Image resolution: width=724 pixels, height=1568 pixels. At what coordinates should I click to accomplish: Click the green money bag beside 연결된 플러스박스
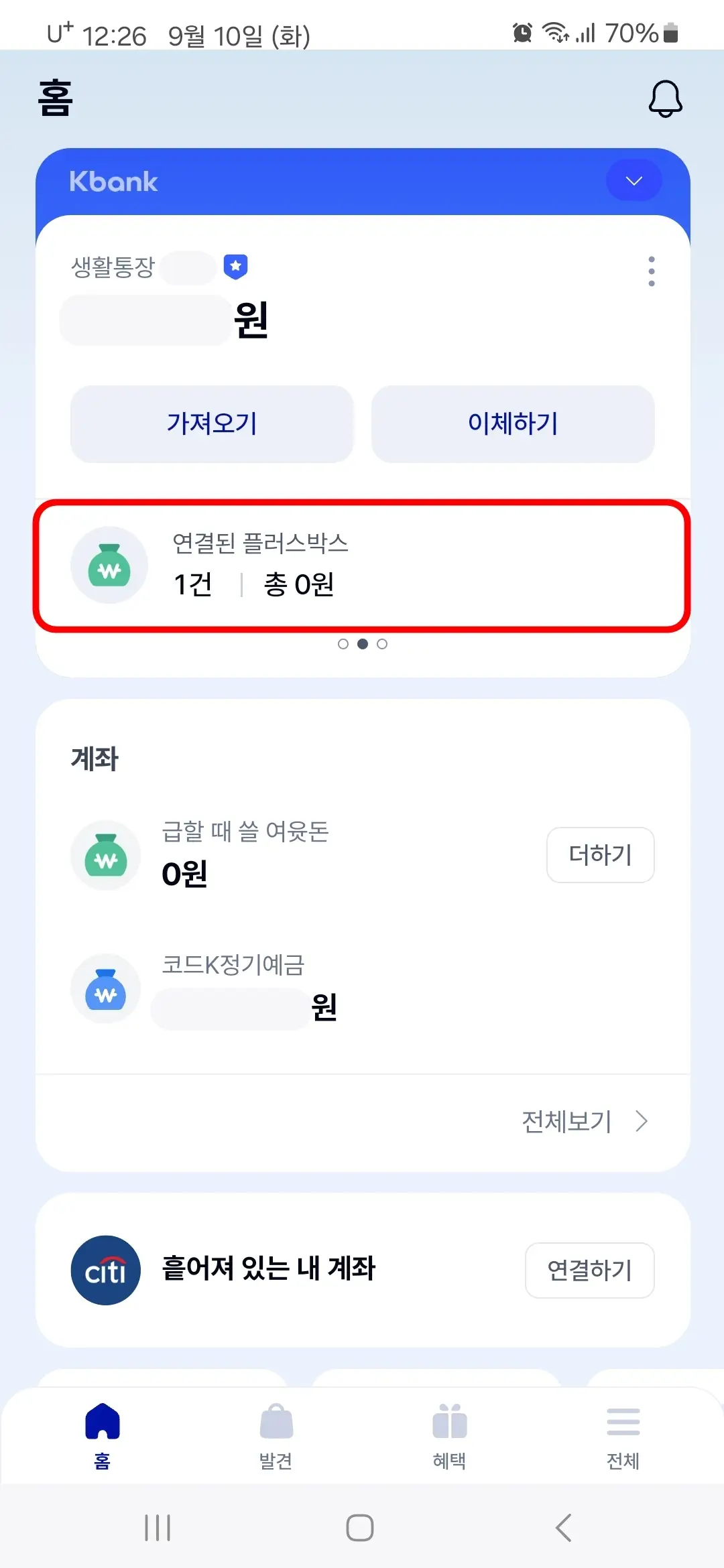point(109,565)
